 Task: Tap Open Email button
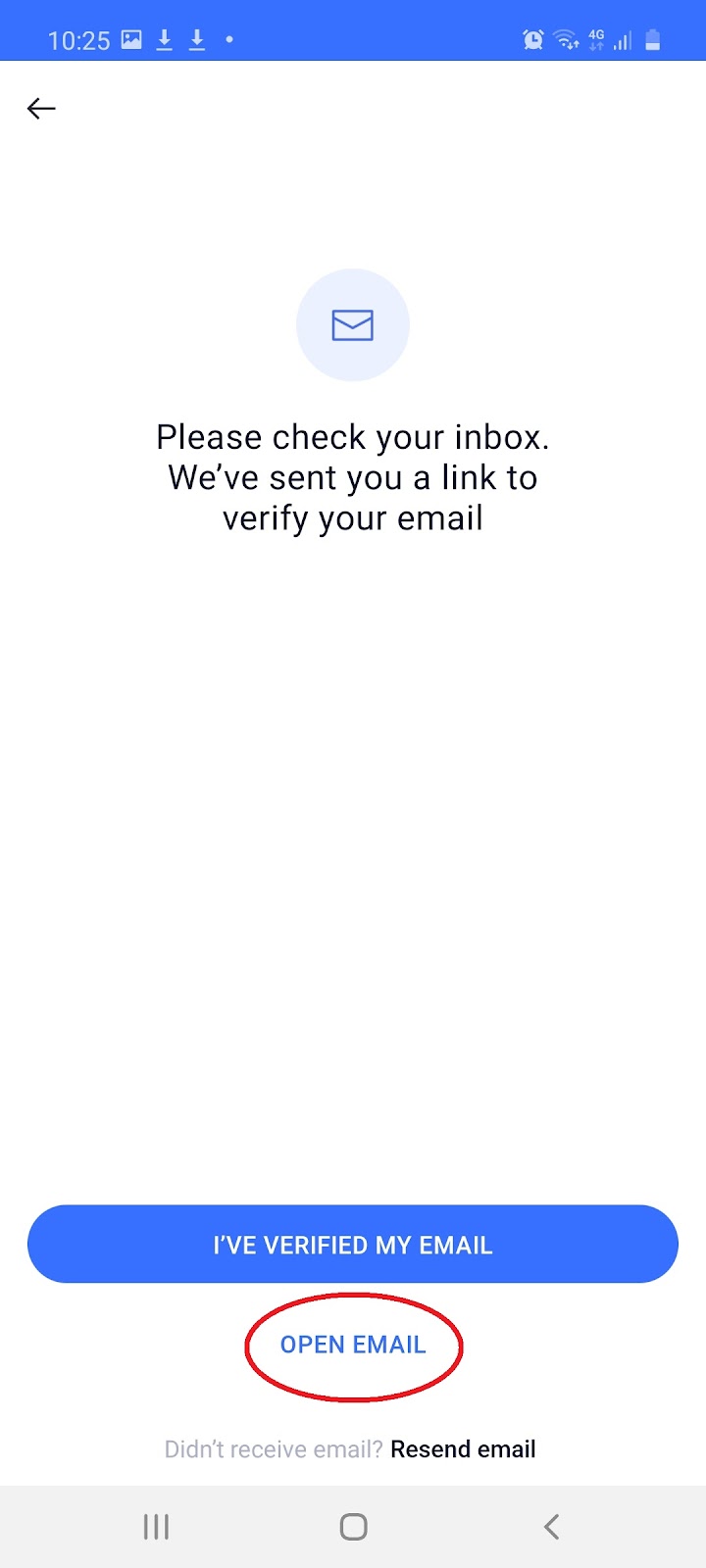click(353, 1346)
